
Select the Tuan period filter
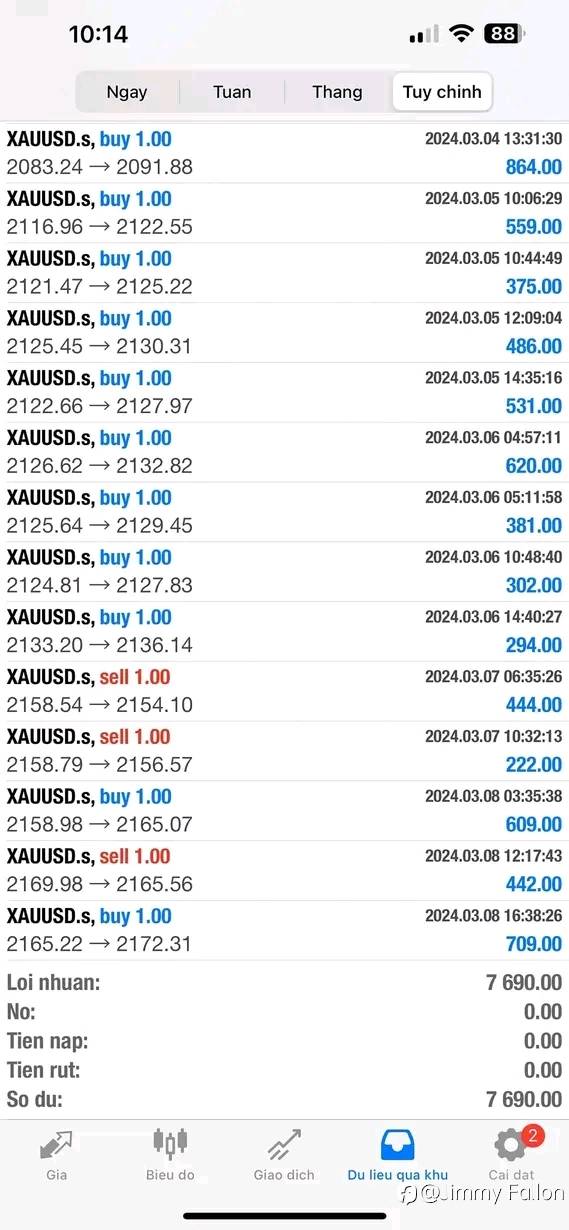point(232,92)
